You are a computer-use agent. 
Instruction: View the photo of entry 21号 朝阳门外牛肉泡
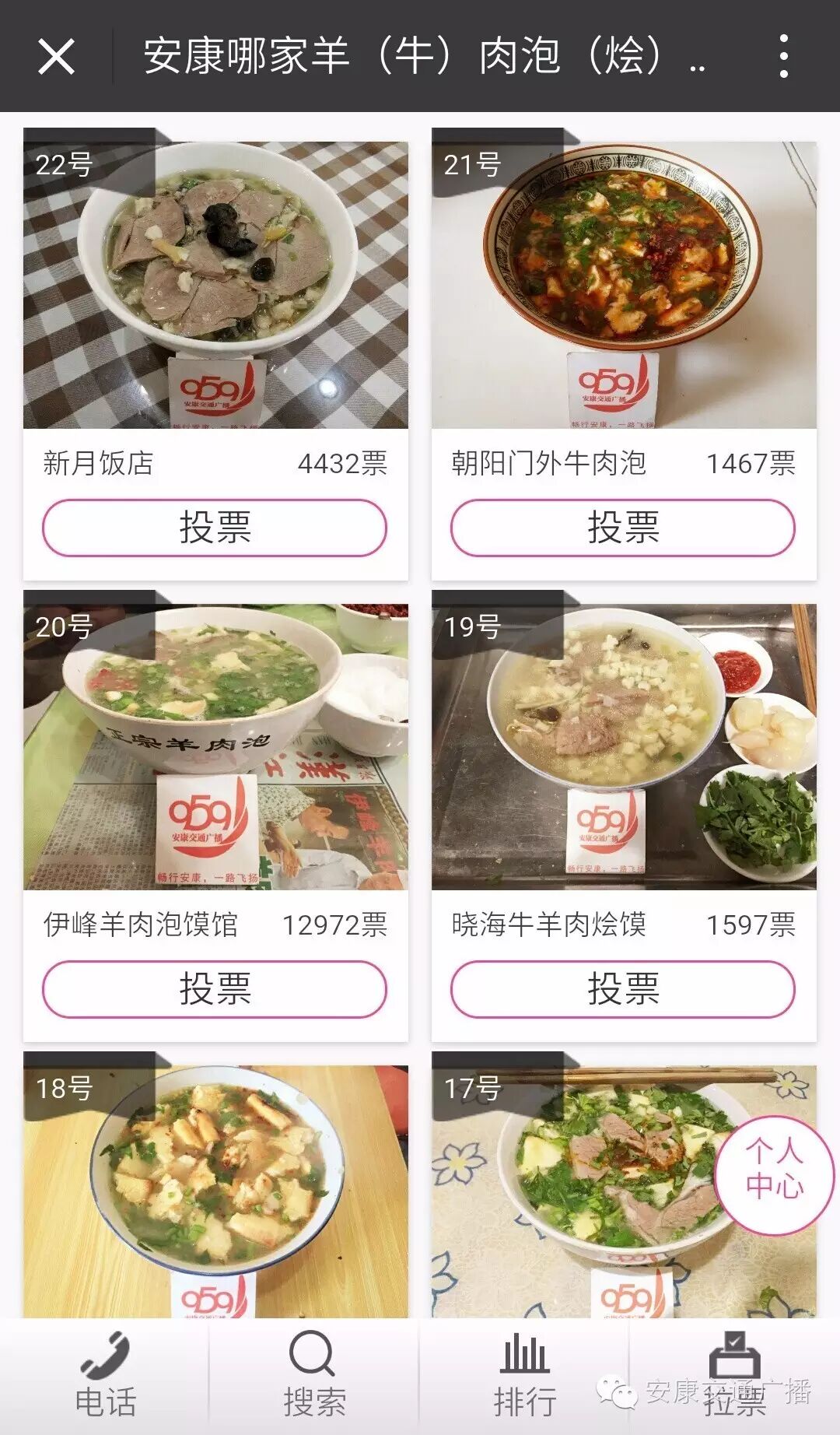point(624,285)
